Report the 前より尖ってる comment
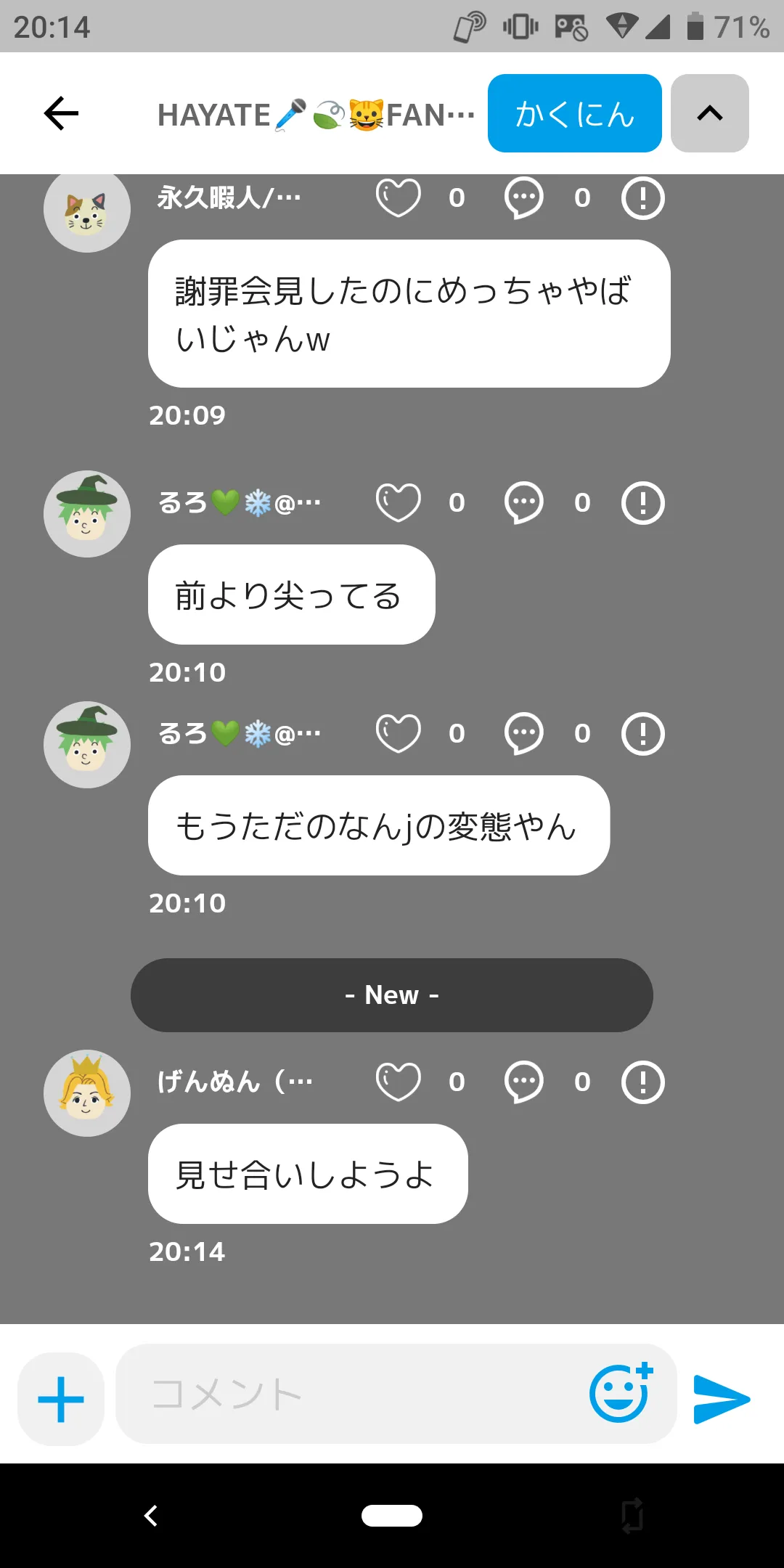Screen dimensions: 784x1568 [642, 502]
